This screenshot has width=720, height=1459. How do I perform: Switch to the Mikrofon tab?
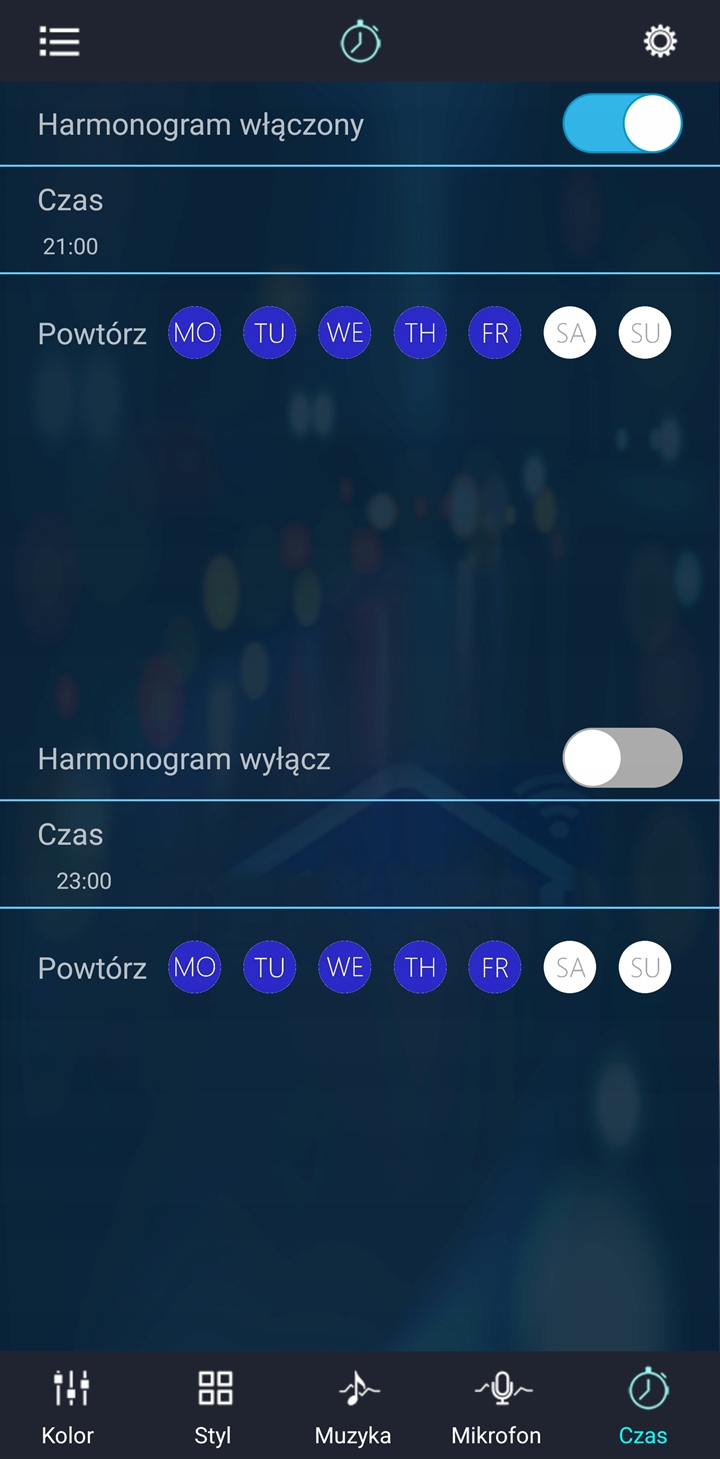coord(496,1406)
